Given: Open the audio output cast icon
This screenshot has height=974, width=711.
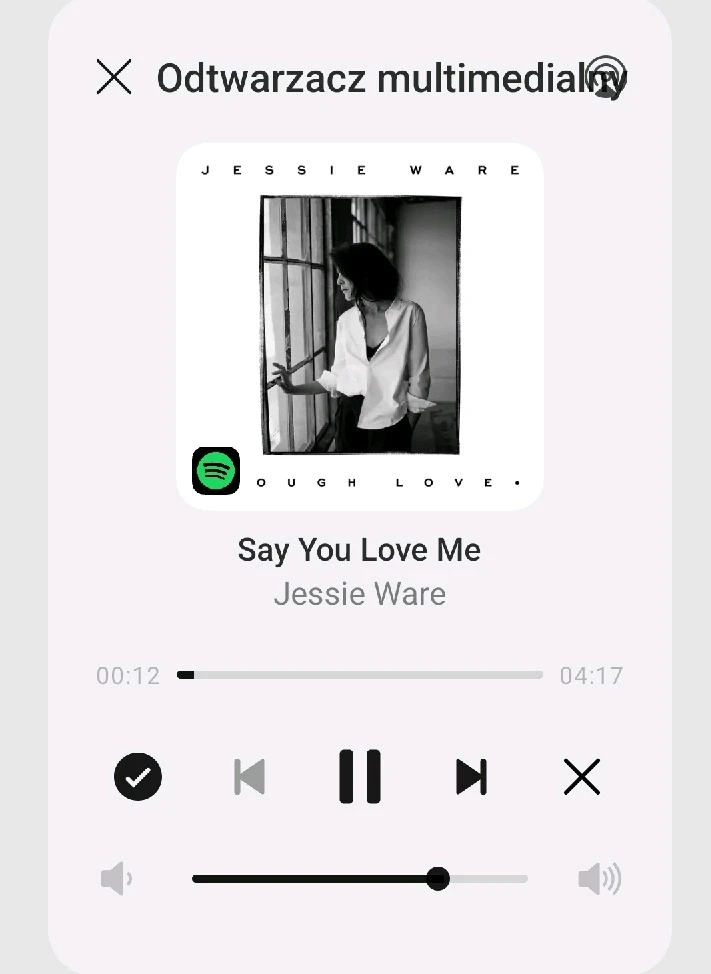Looking at the screenshot, I should (605, 77).
